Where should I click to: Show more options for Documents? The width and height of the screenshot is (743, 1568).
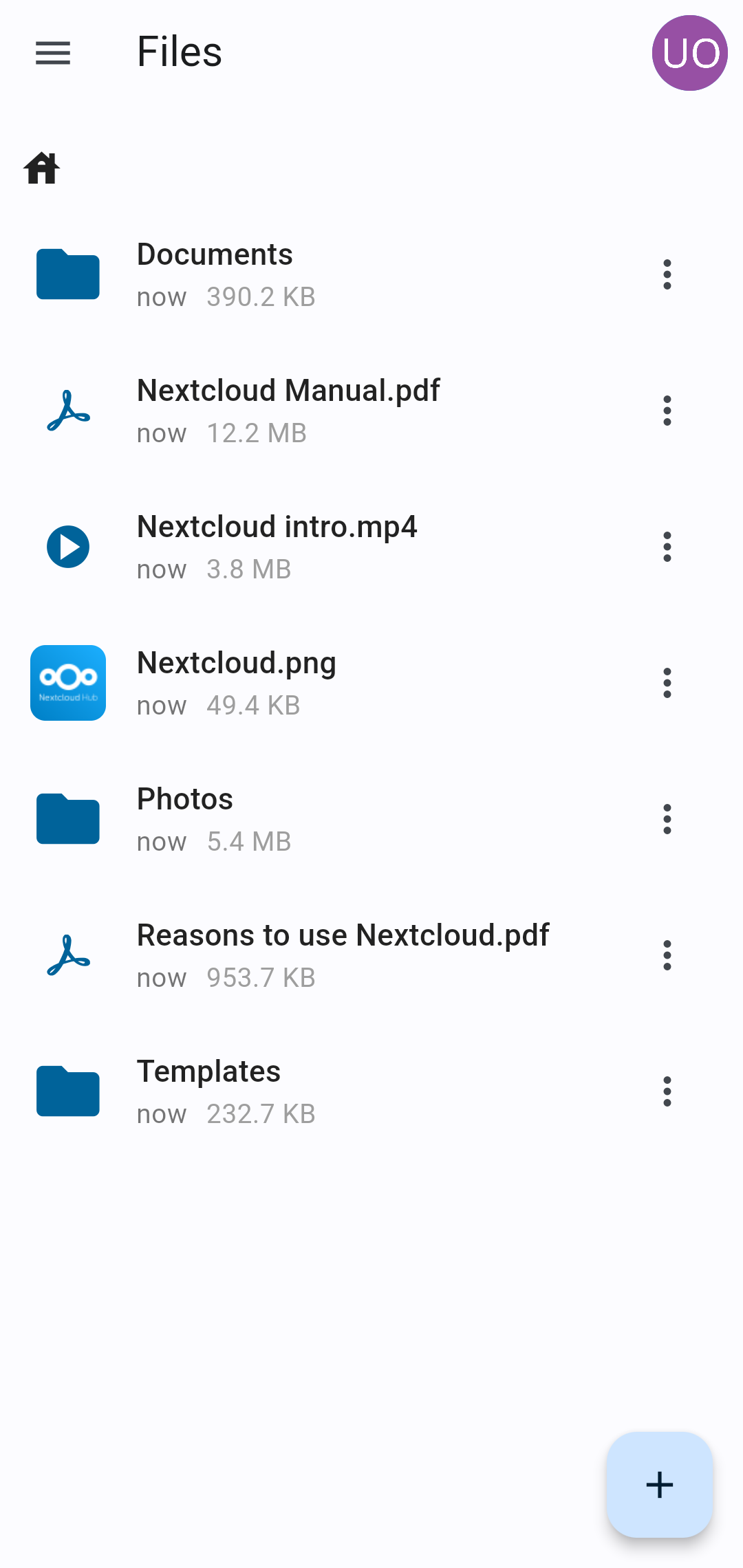[667, 274]
